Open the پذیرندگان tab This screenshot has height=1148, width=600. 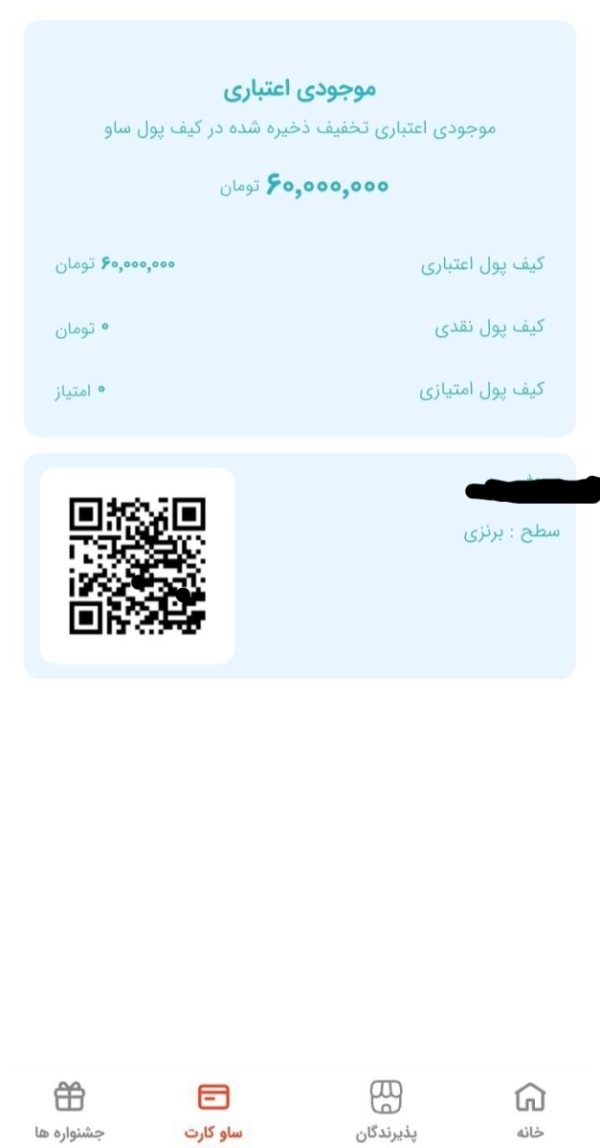pos(386,1108)
